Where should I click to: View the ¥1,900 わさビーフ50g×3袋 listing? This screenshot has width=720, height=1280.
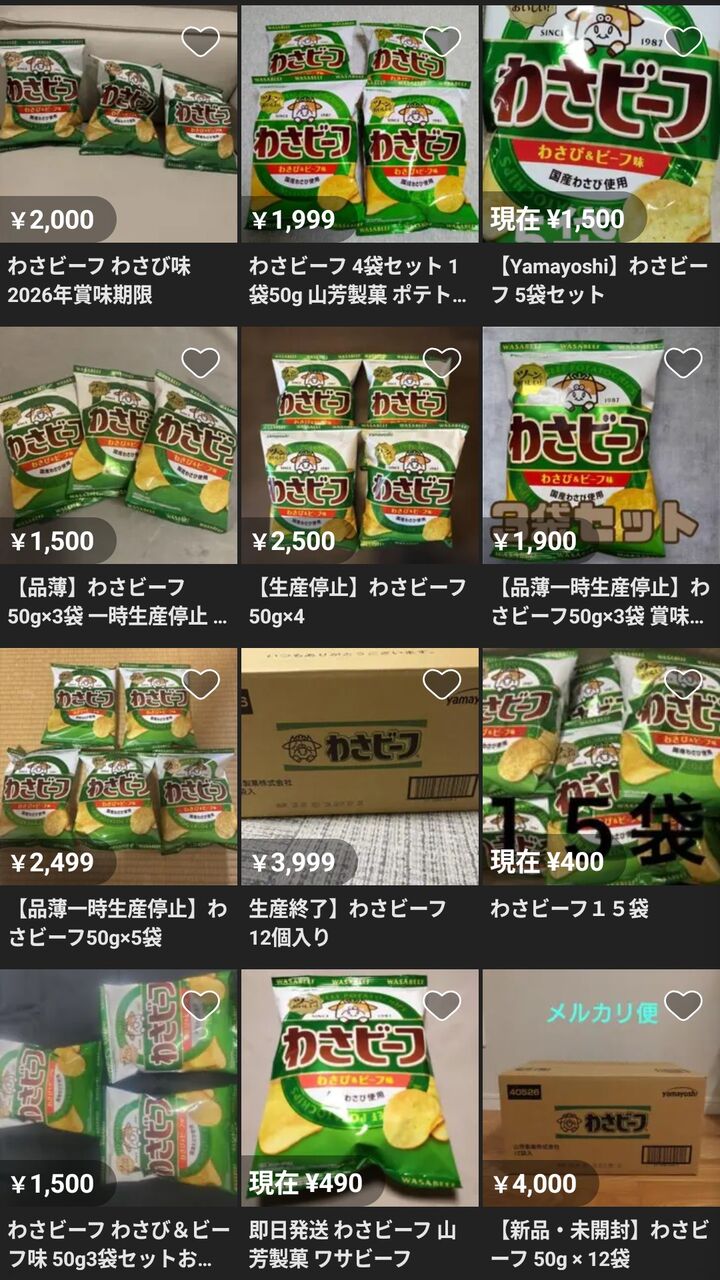pyautogui.click(x=600, y=445)
